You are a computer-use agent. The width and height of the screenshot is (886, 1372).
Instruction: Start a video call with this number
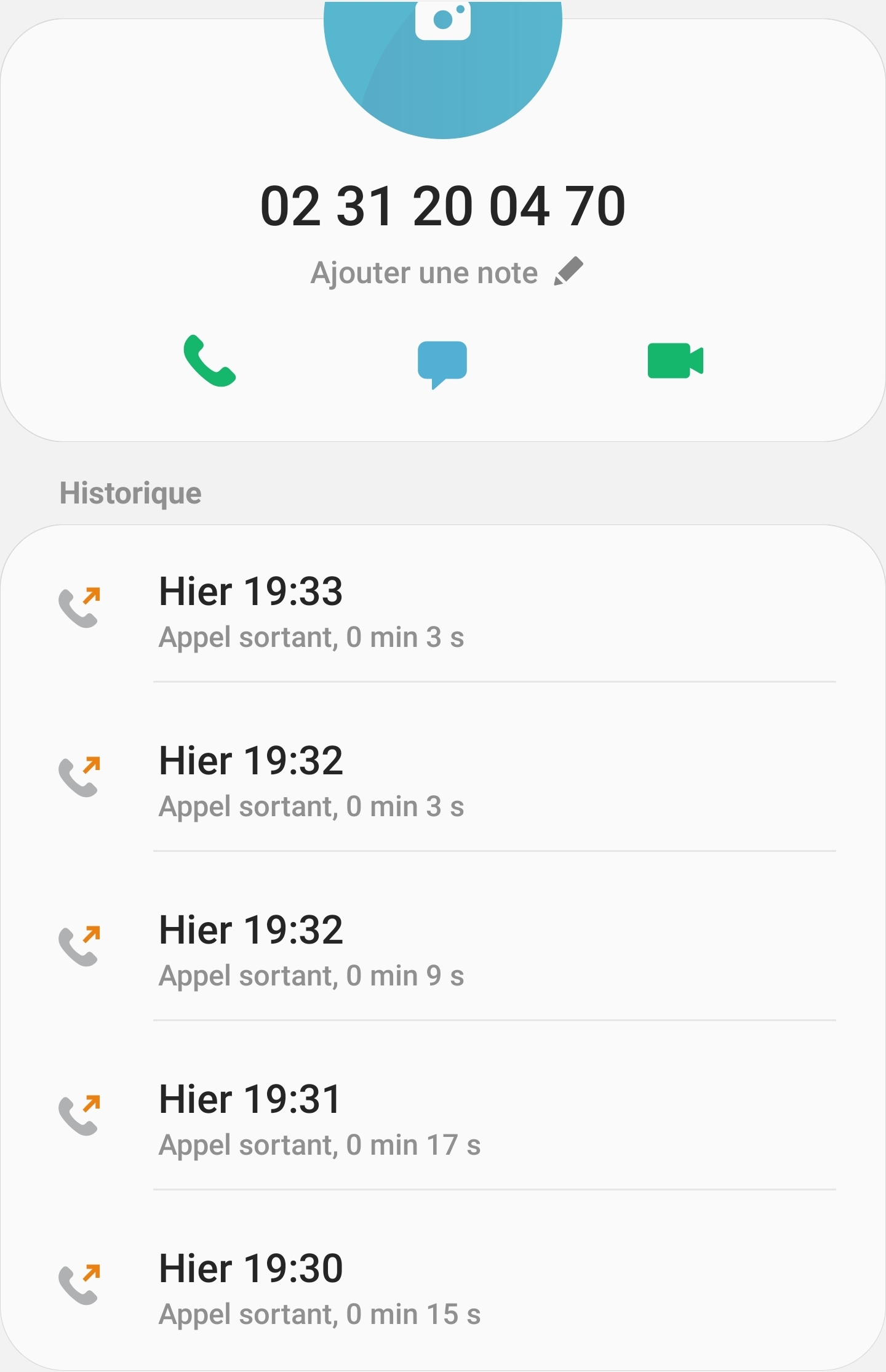pos(675,361)
